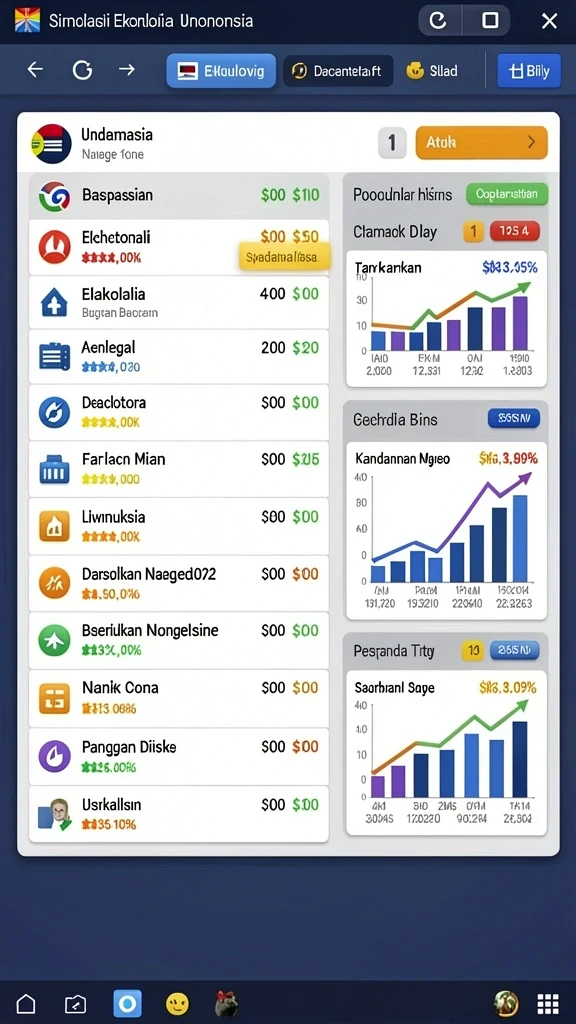This screenshot has width=576, height=1024.
Task: Go back with the left arrow
Action: (35, 70)
